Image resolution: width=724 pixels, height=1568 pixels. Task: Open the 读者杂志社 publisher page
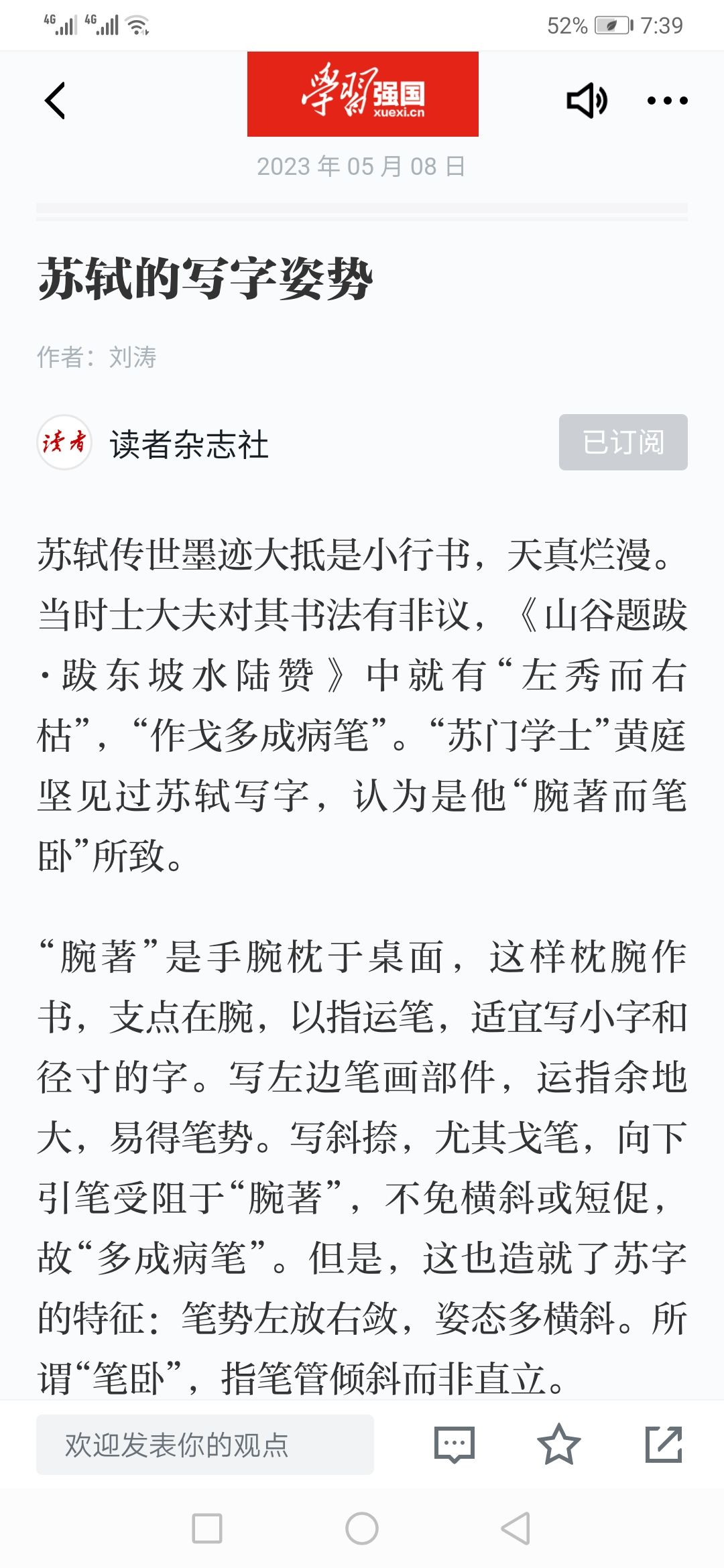[189, 444]
